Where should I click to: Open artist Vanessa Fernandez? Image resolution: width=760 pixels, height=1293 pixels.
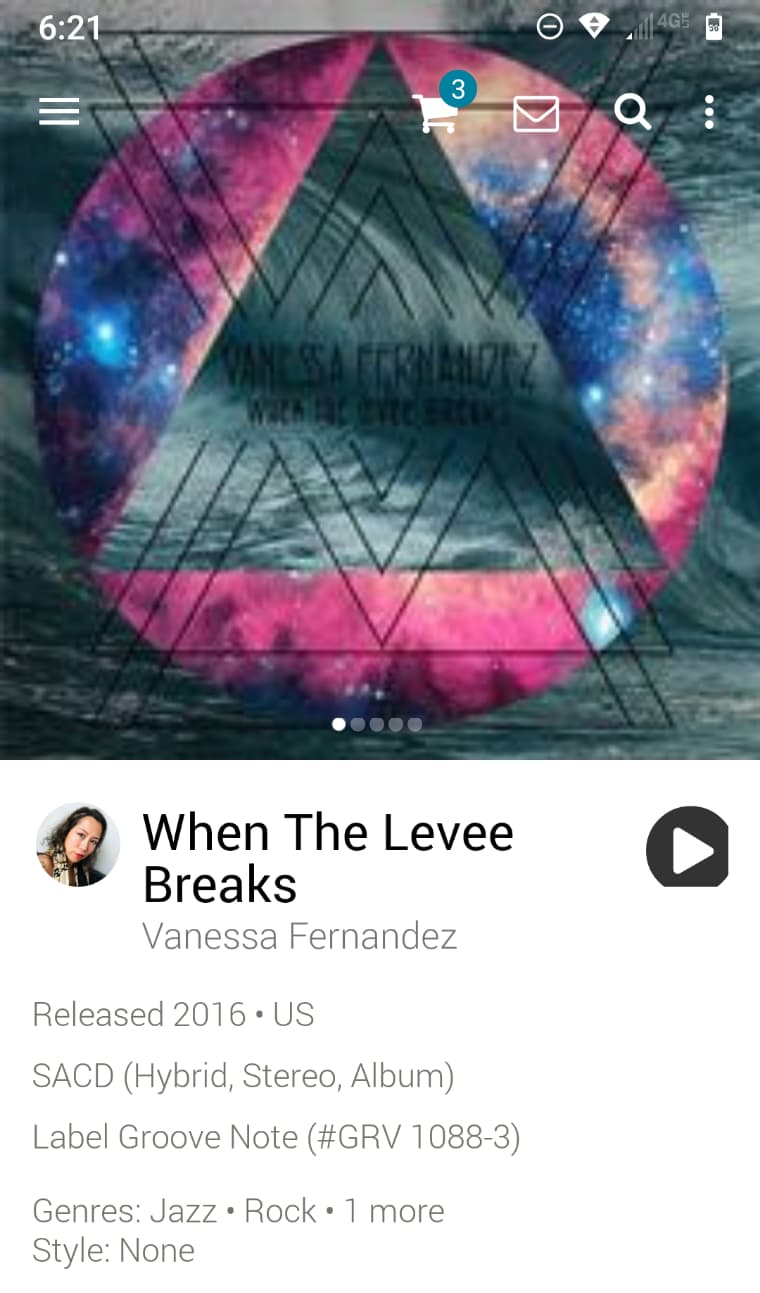[299, 936]
